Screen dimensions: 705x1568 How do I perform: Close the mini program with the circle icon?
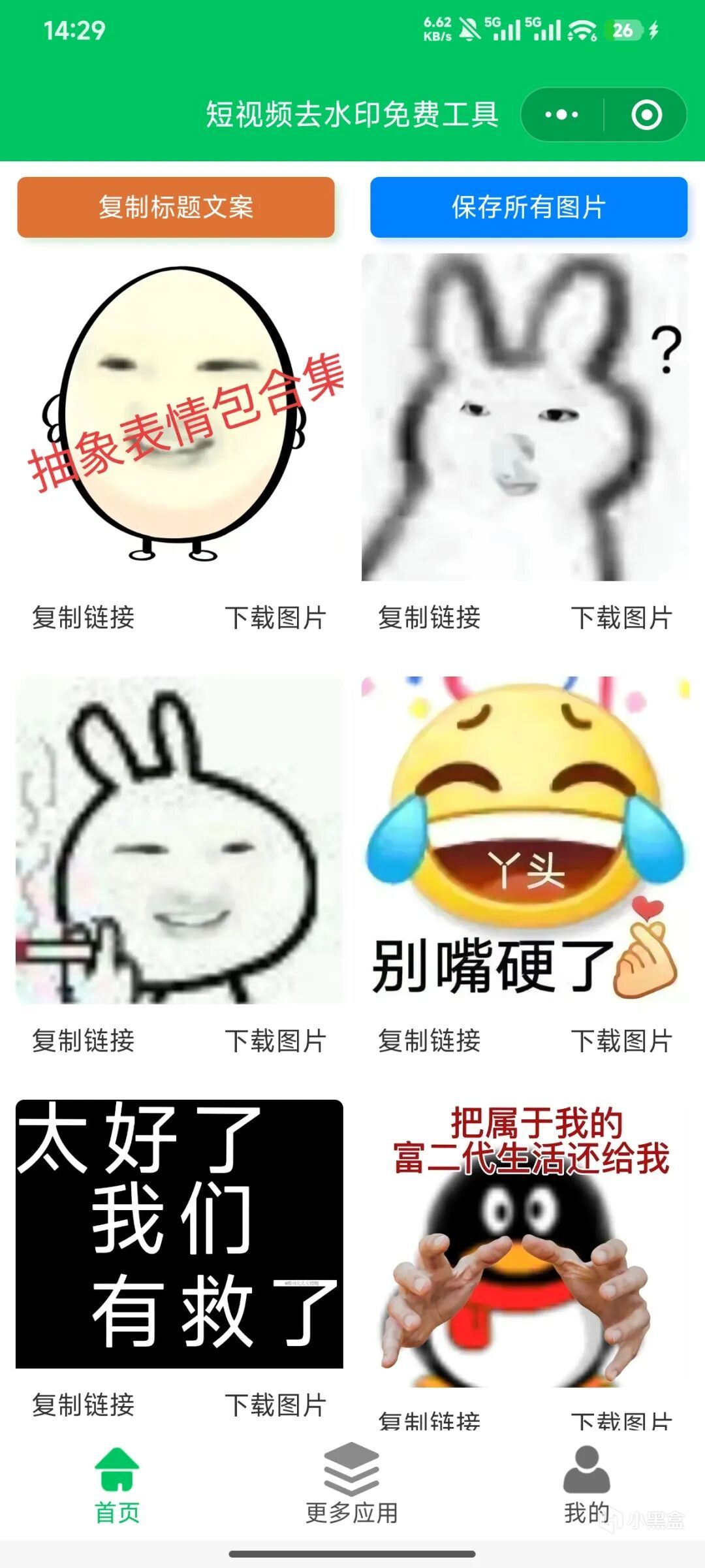pos(646,115)
